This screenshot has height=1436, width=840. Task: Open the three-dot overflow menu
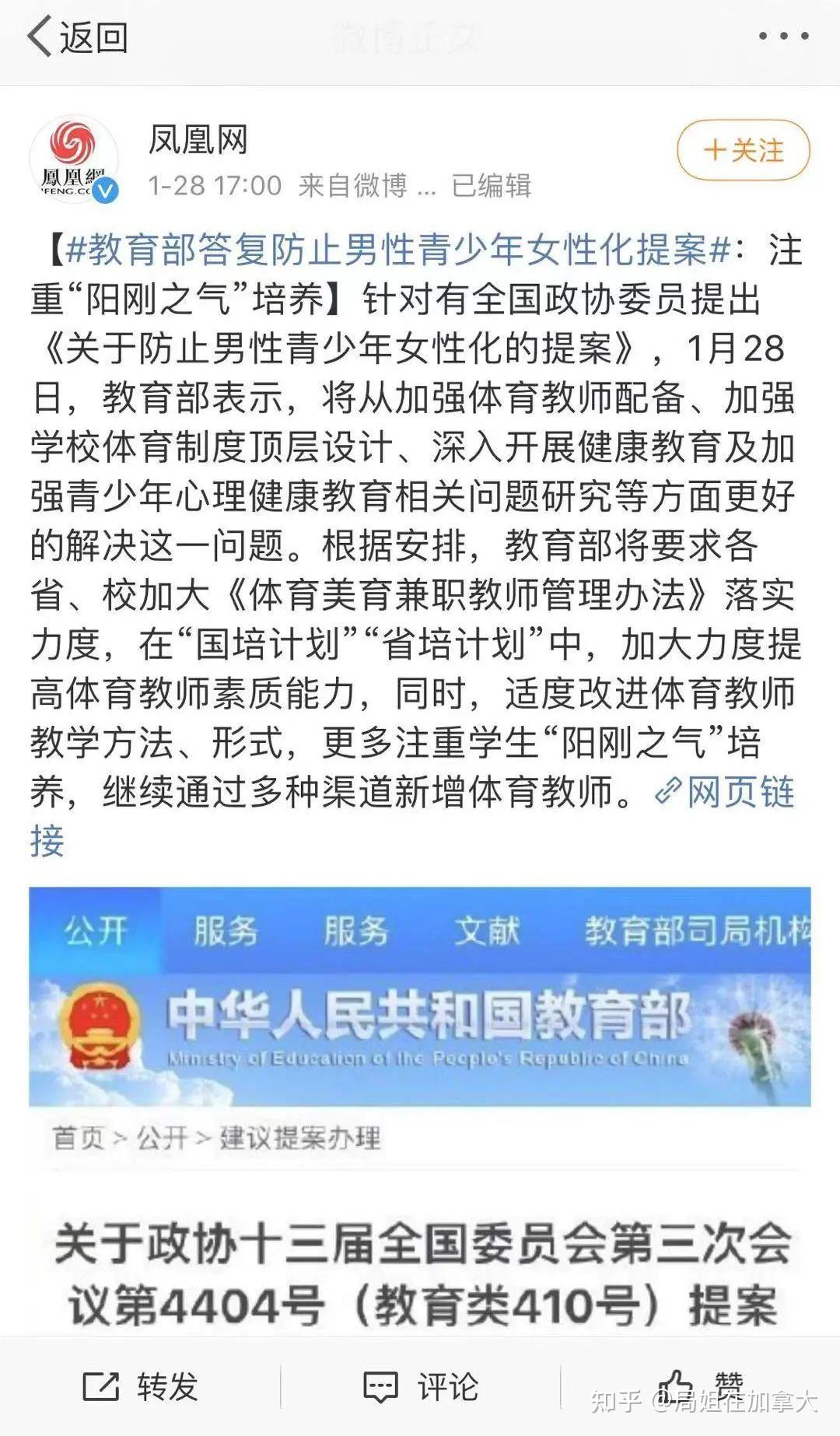click(x=783, y=37)
